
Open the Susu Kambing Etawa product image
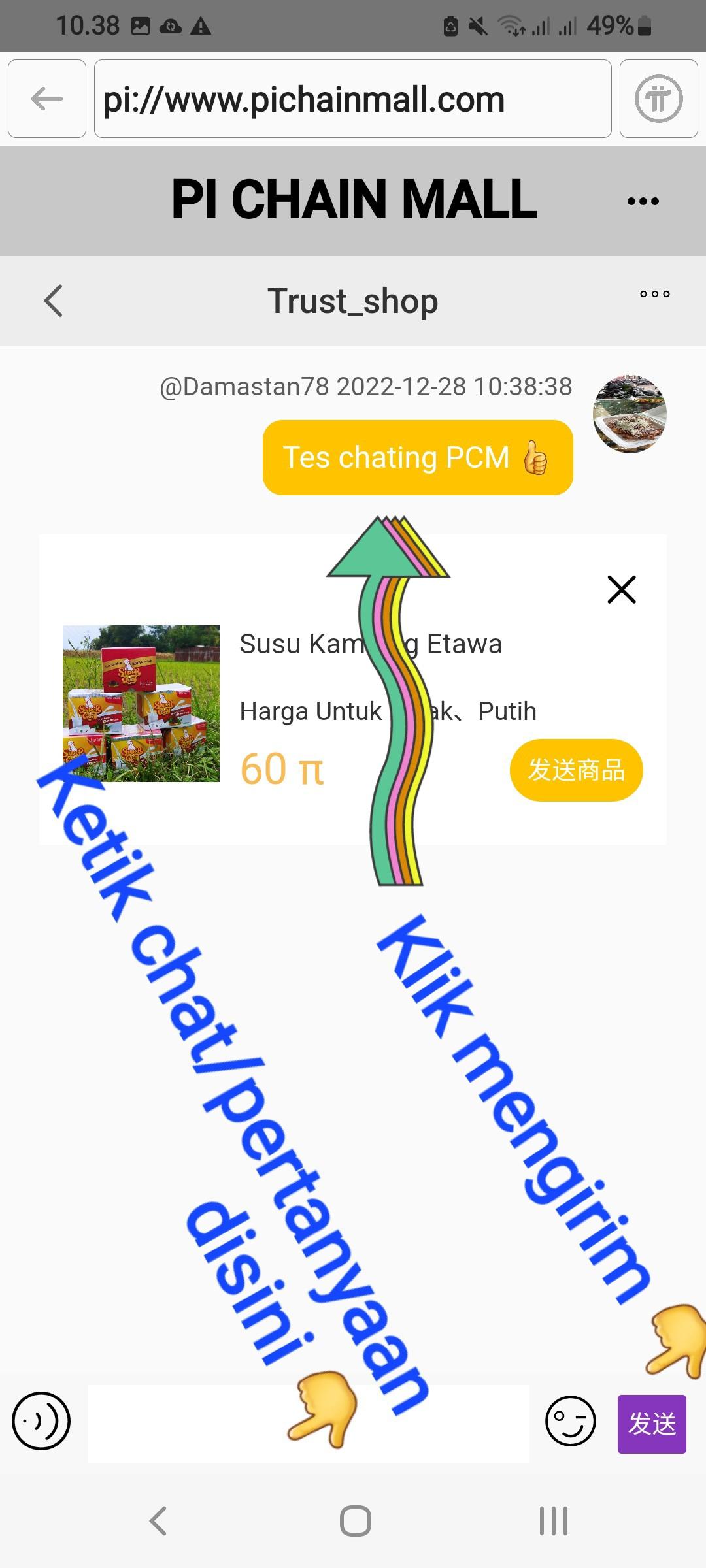pos(141,704)
